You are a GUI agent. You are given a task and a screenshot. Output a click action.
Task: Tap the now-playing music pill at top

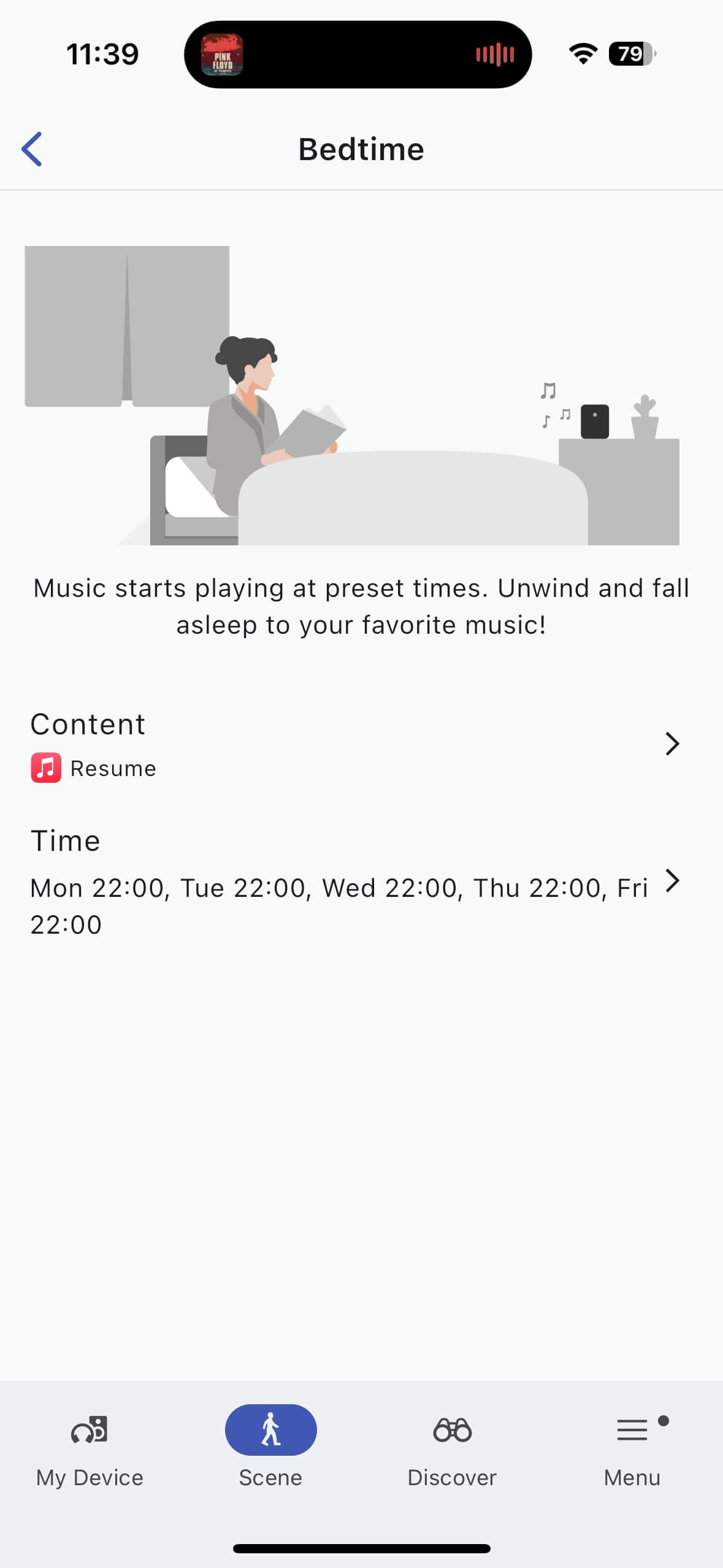(x=358, y=55)
